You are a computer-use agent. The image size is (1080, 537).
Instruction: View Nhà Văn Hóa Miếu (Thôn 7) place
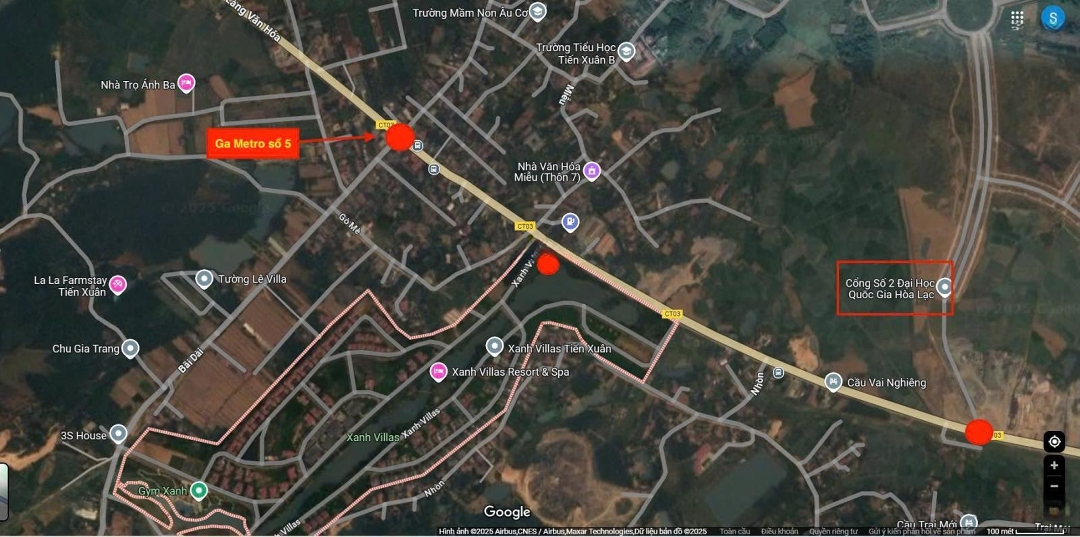(592, 171)
